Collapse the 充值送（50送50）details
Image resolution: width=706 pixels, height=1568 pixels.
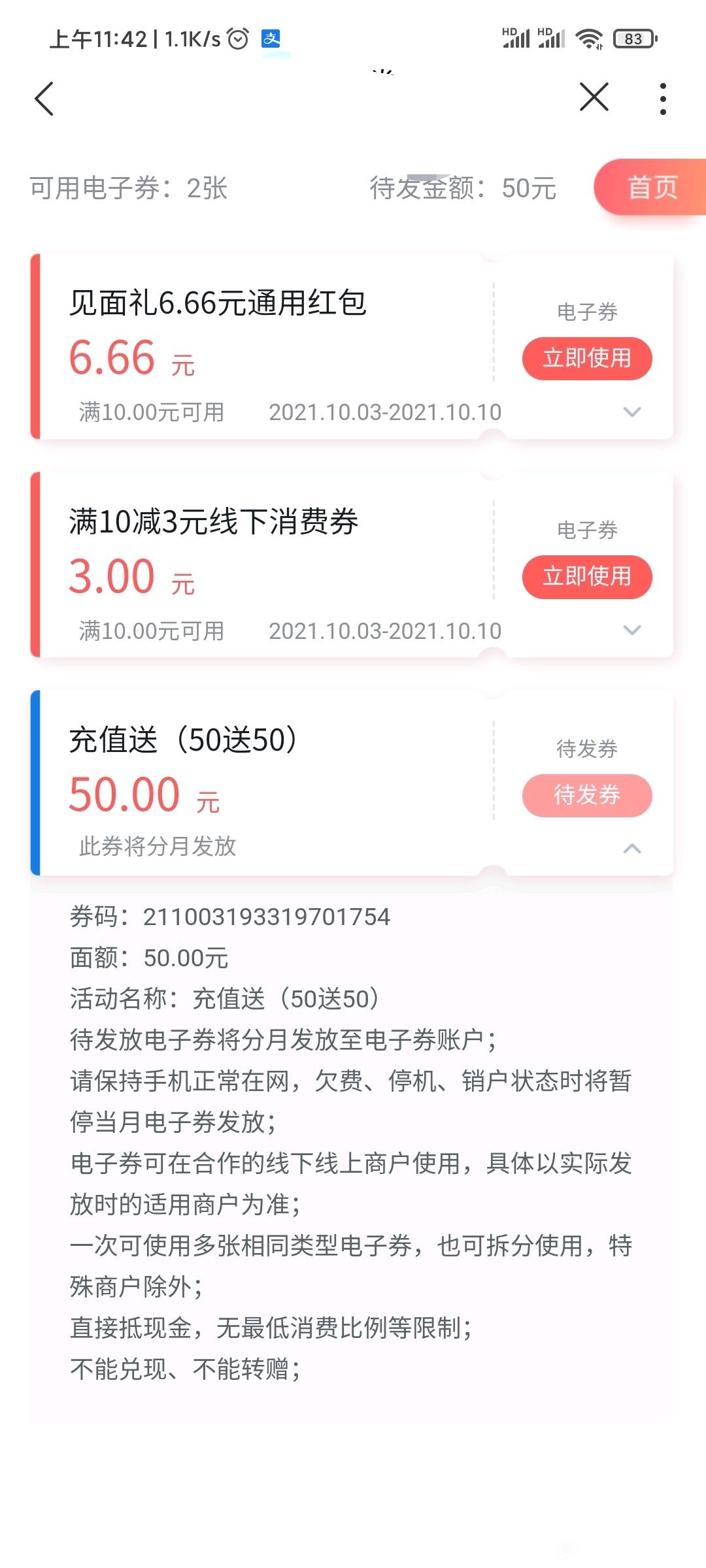click(632, 848)
